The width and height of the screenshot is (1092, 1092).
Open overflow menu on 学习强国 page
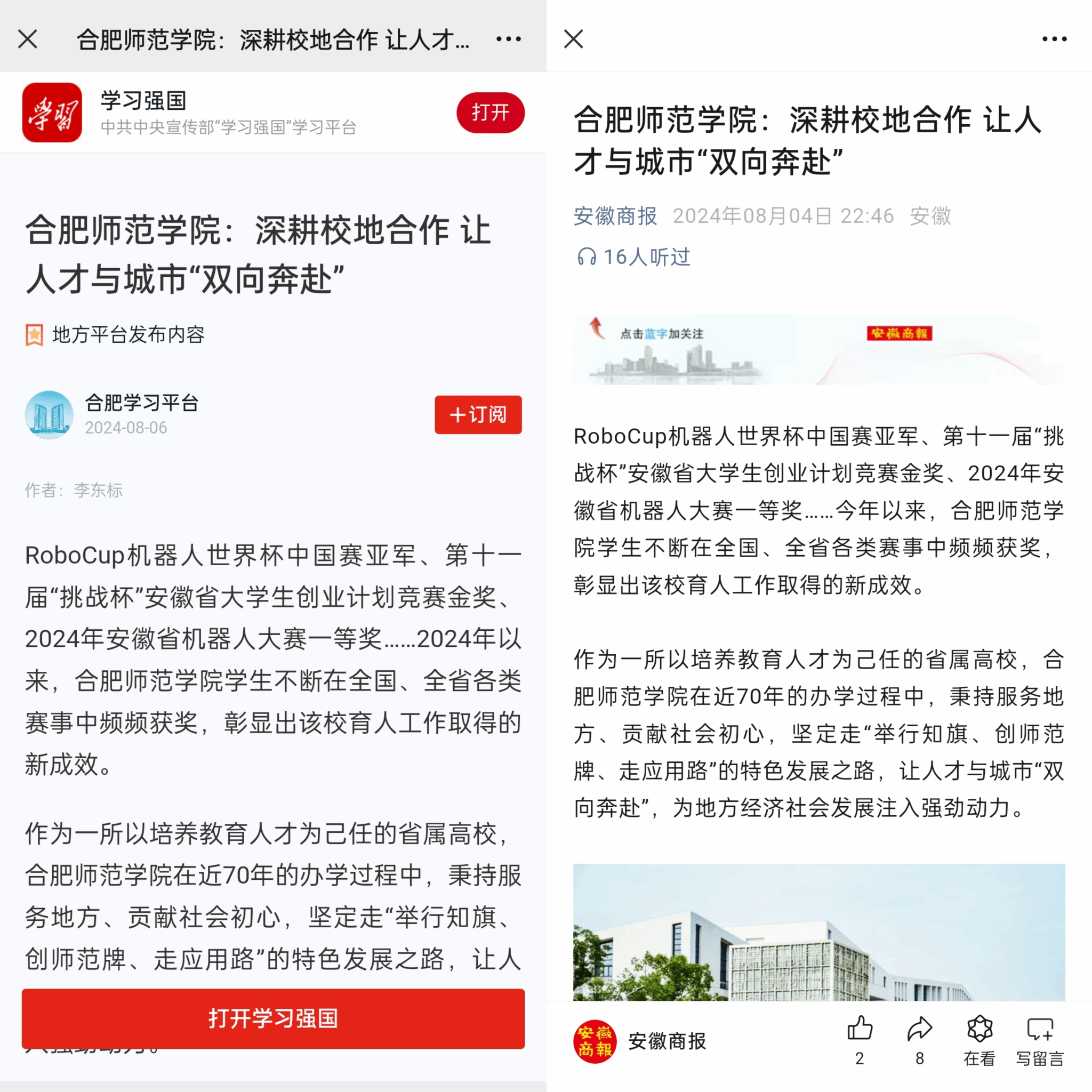[x=508, y=39]
